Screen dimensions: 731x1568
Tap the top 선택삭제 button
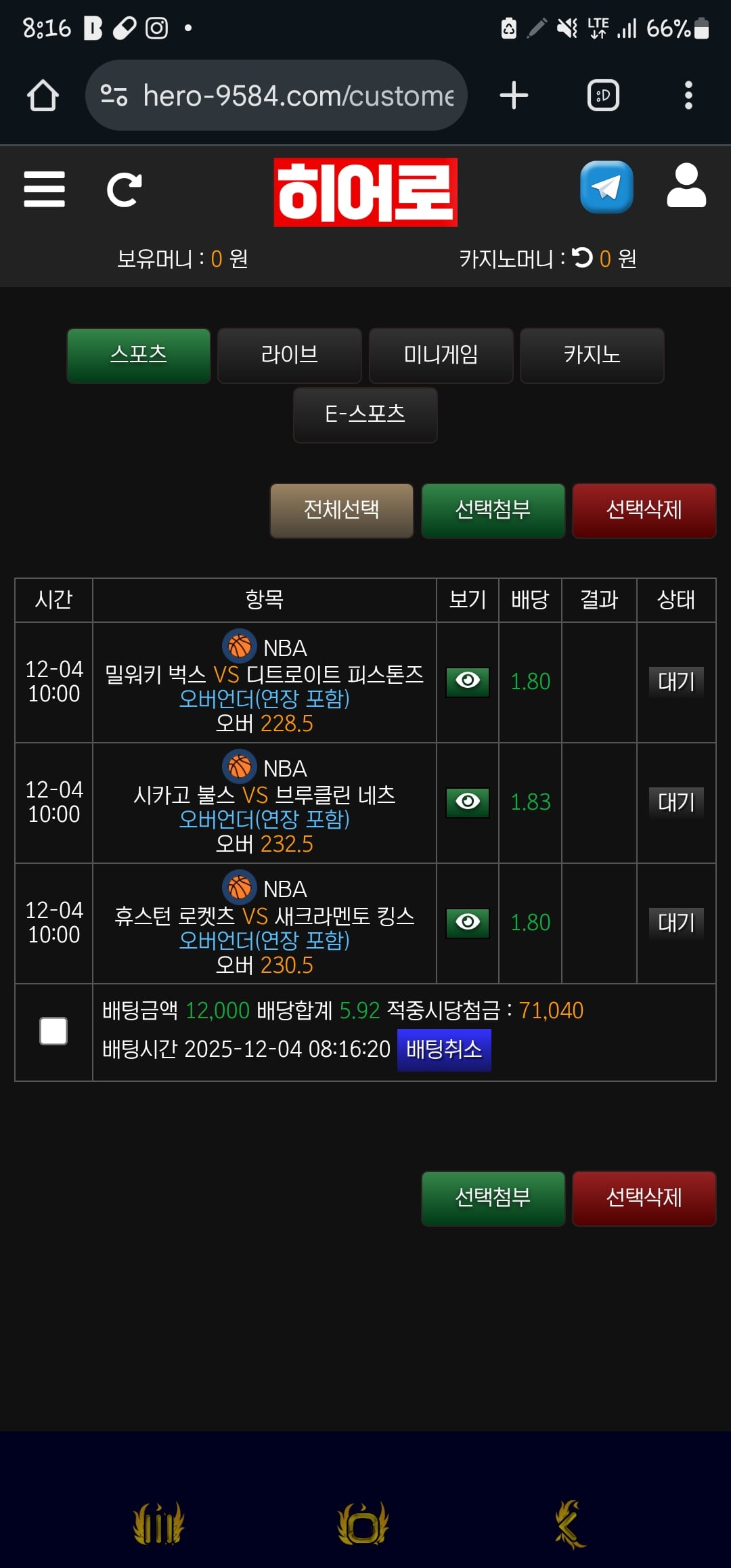644,510
